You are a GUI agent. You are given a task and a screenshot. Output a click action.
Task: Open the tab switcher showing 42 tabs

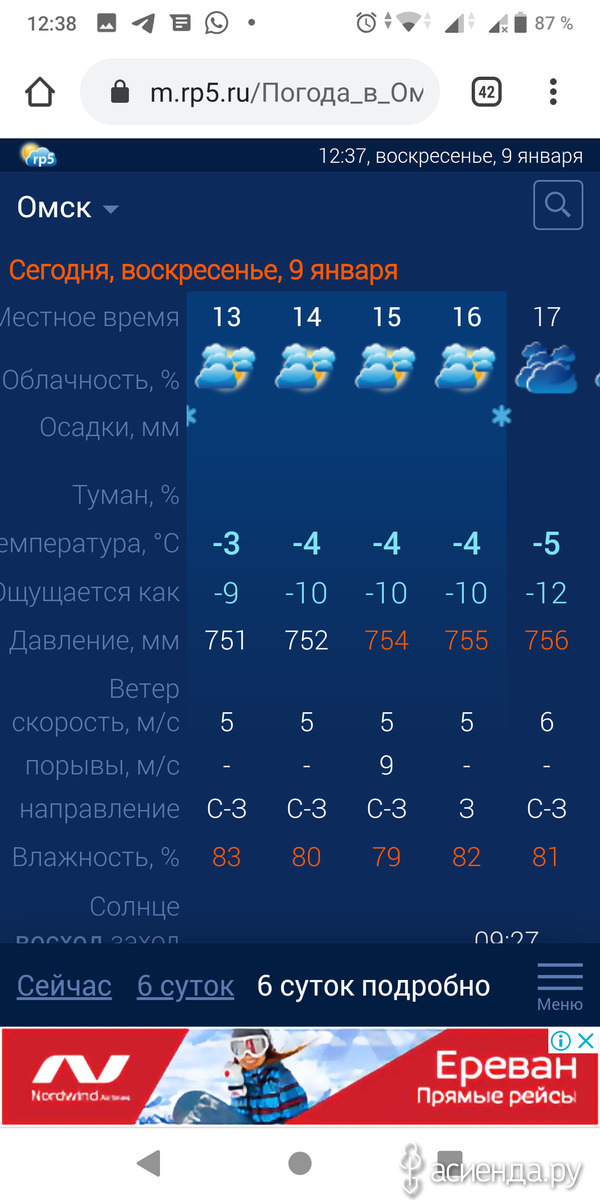point(486,93)
